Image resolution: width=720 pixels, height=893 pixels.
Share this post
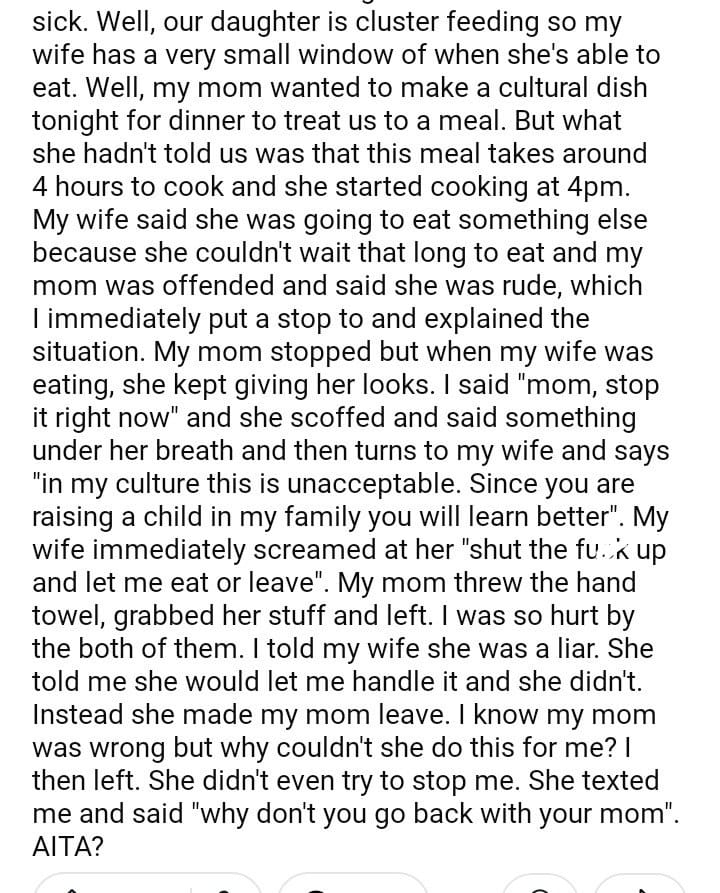pos(639,885)
